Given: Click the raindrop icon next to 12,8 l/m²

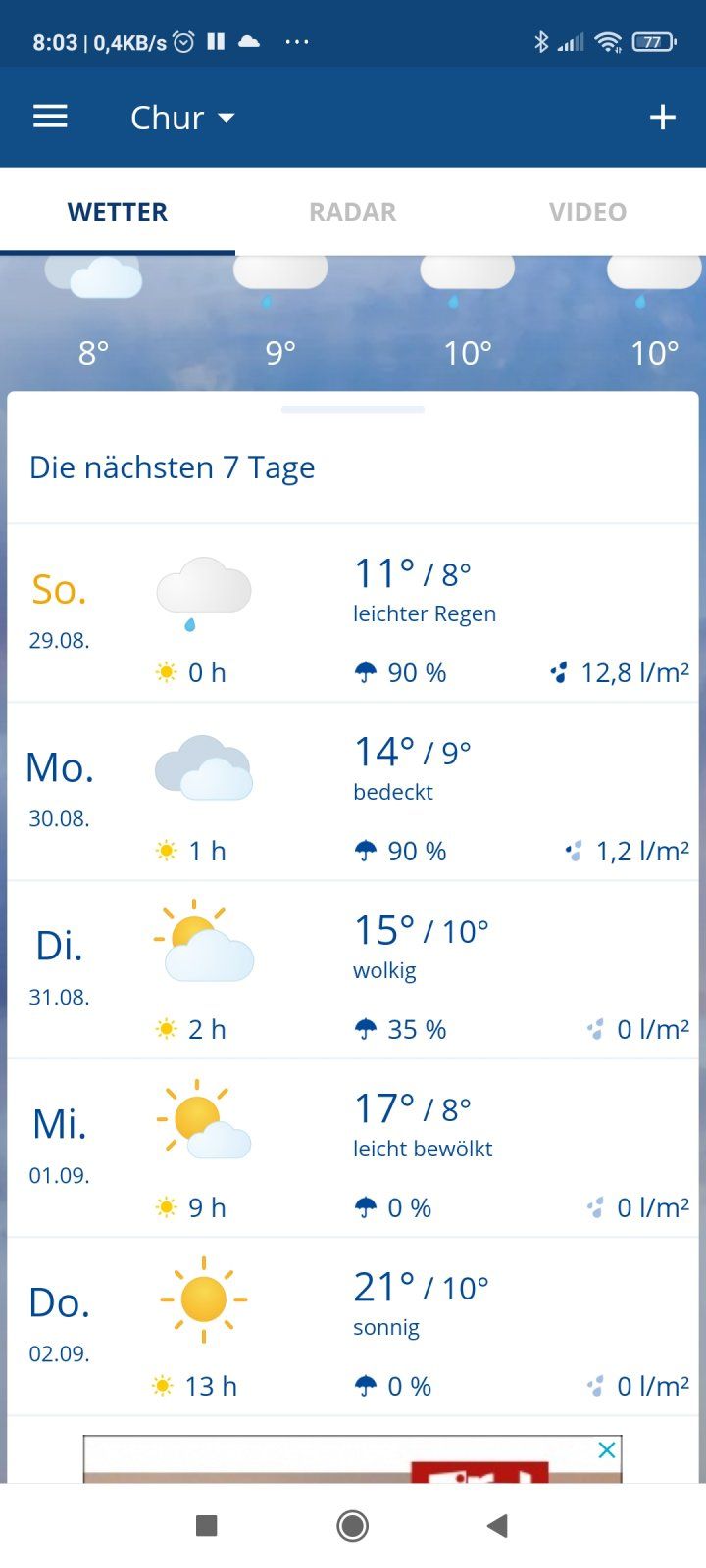Looking at the screenshot, I should (x=559, y=672).
